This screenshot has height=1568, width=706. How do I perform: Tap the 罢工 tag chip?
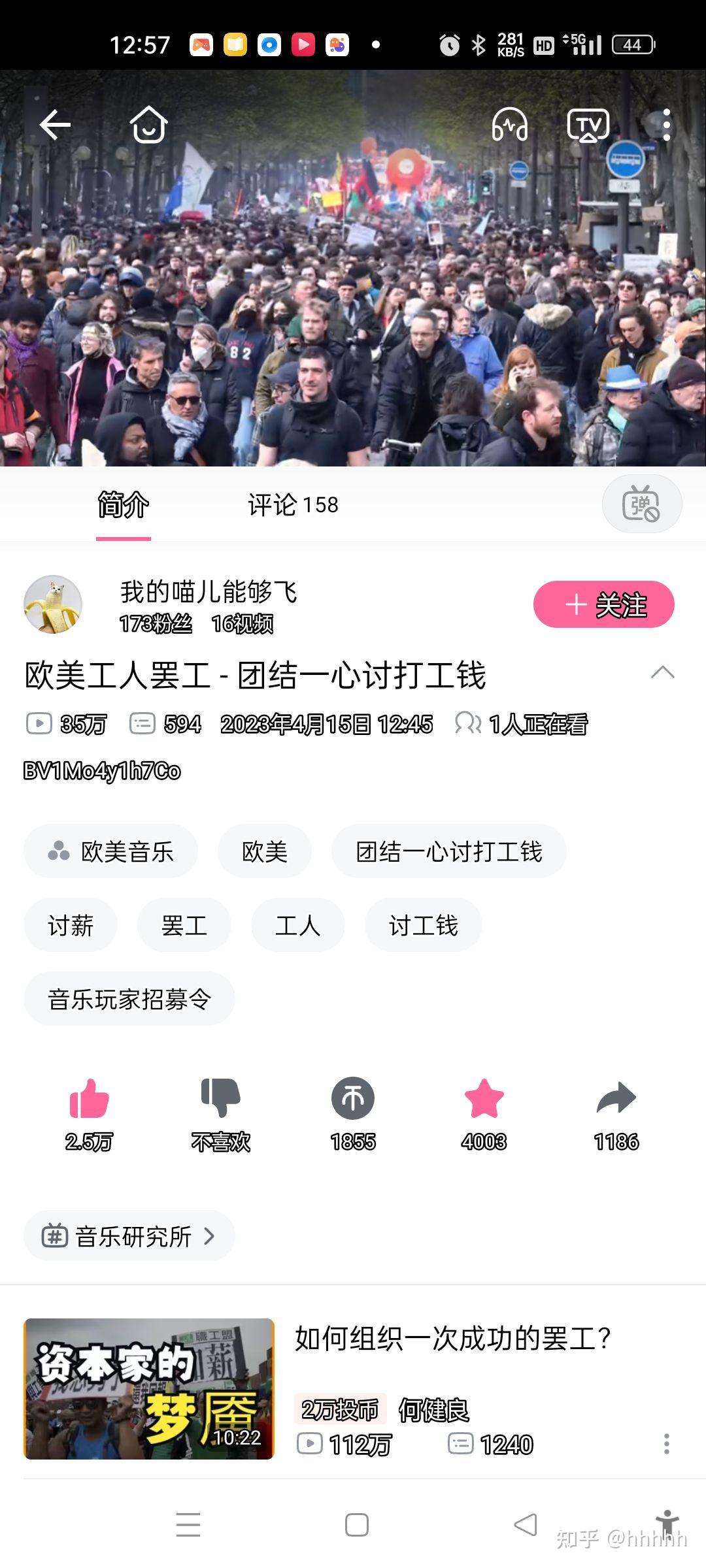[x=184, y=925]
